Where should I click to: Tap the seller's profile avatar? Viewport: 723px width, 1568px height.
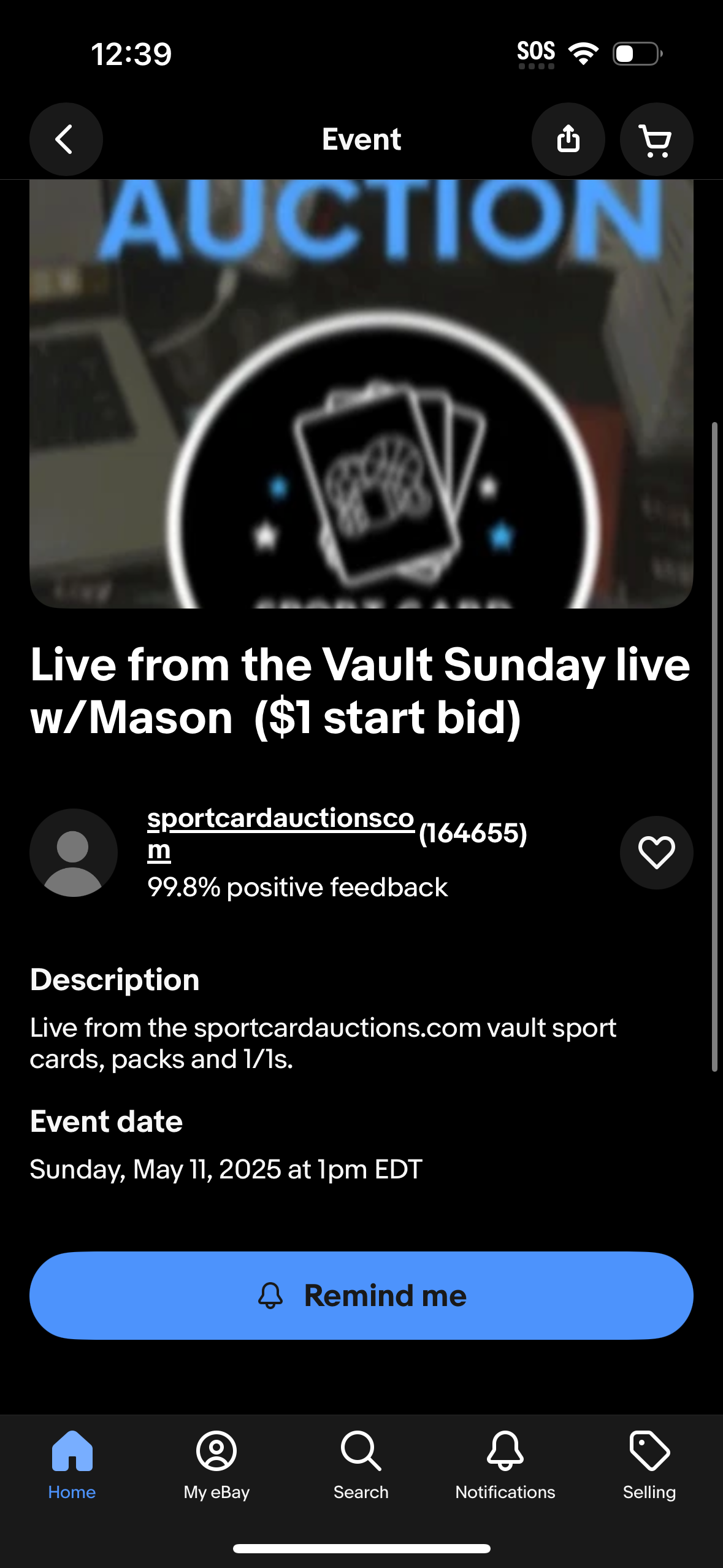74,852
